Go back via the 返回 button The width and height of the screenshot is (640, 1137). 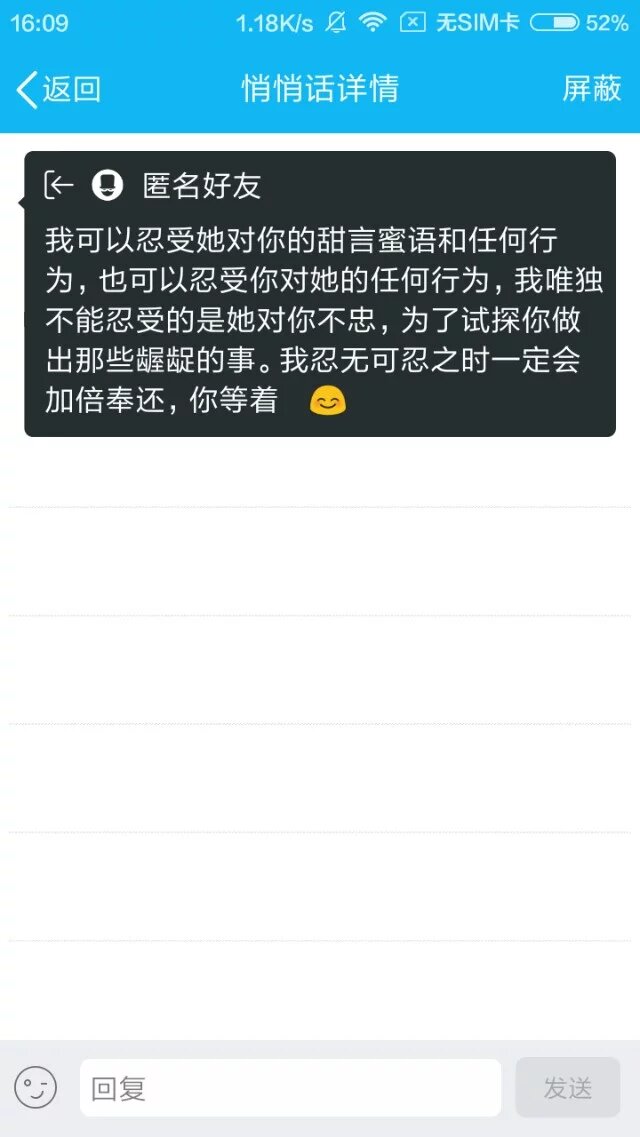tap(59, 89)
